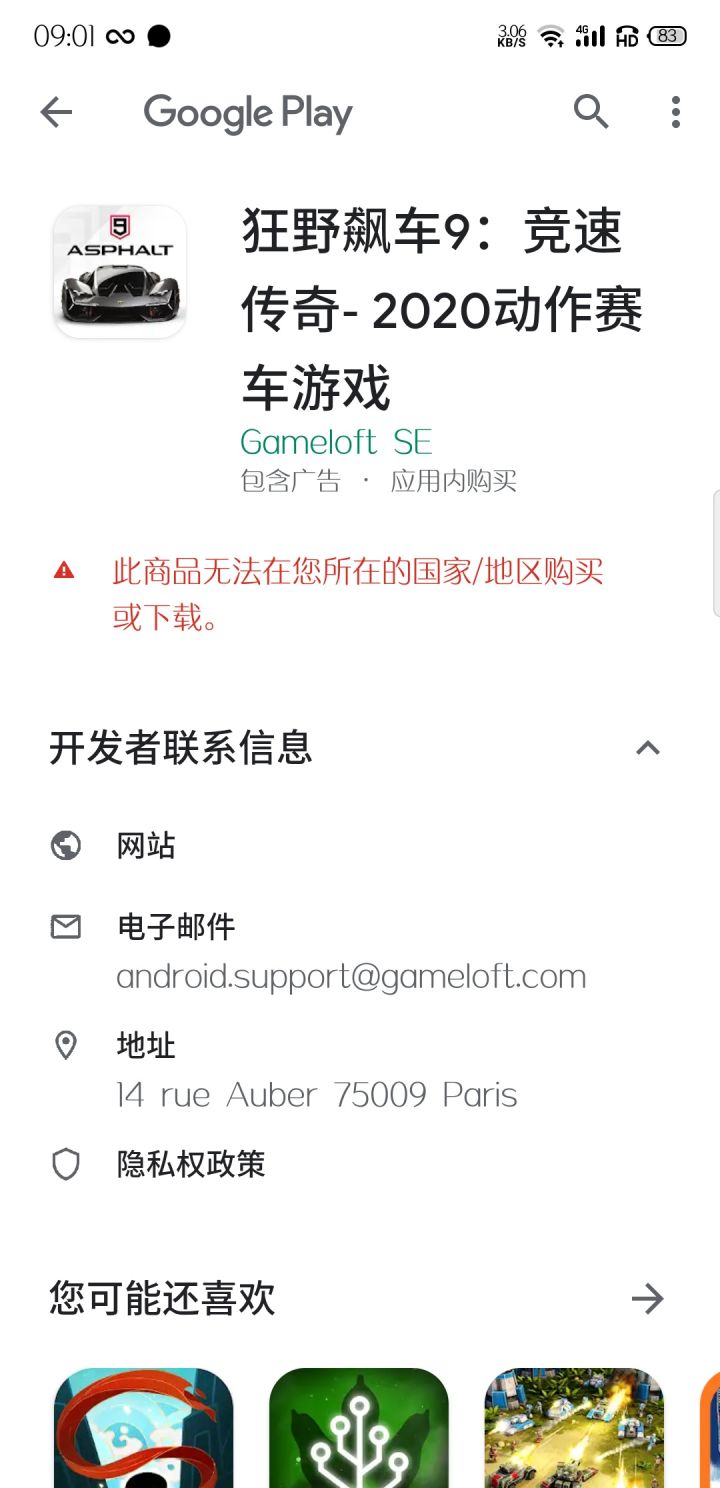
Task: Open the green circuit tree suggested app
Action: coord(359,1428)
